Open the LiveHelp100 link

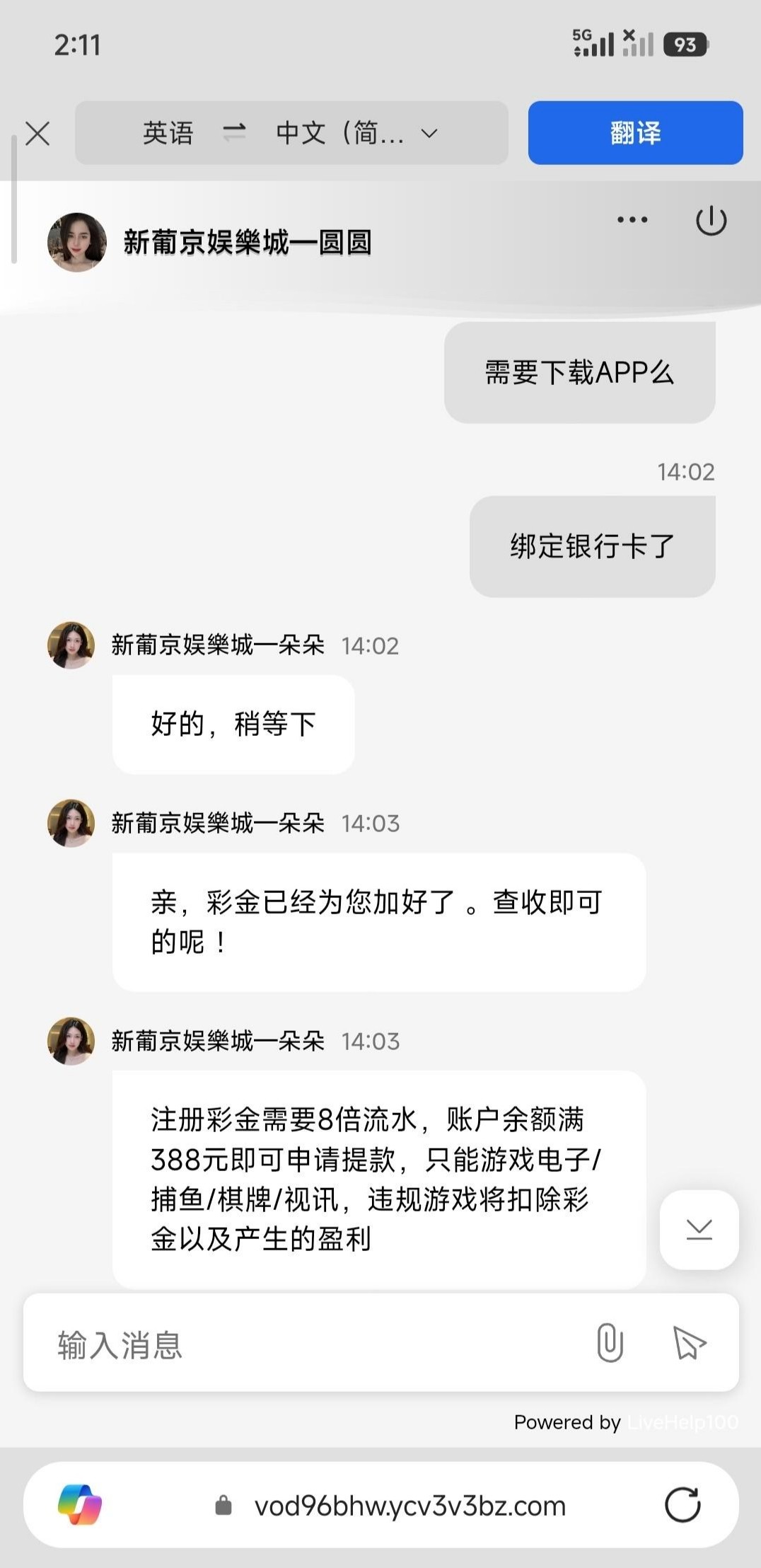click(x=682, y=1422)
